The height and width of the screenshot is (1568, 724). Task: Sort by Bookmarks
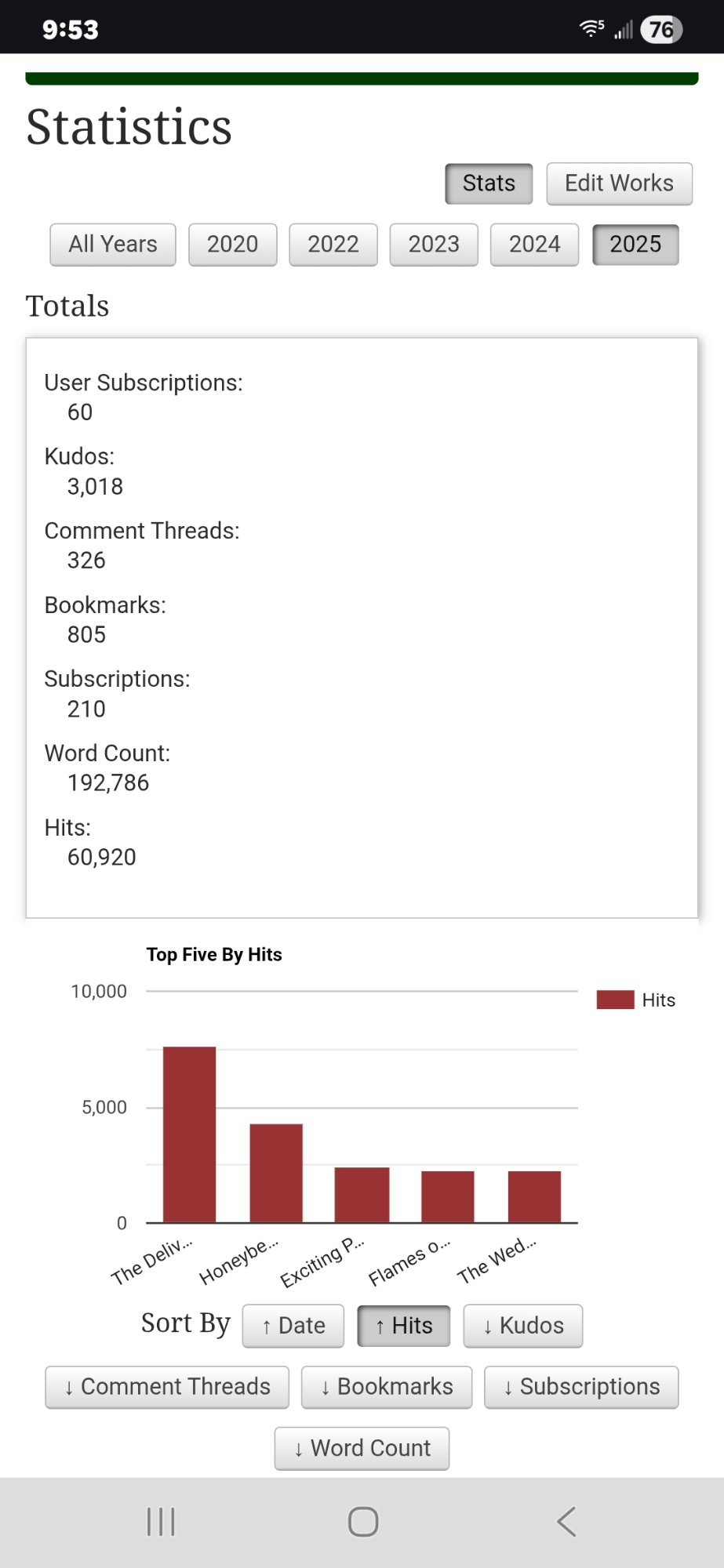(387, 1387)
